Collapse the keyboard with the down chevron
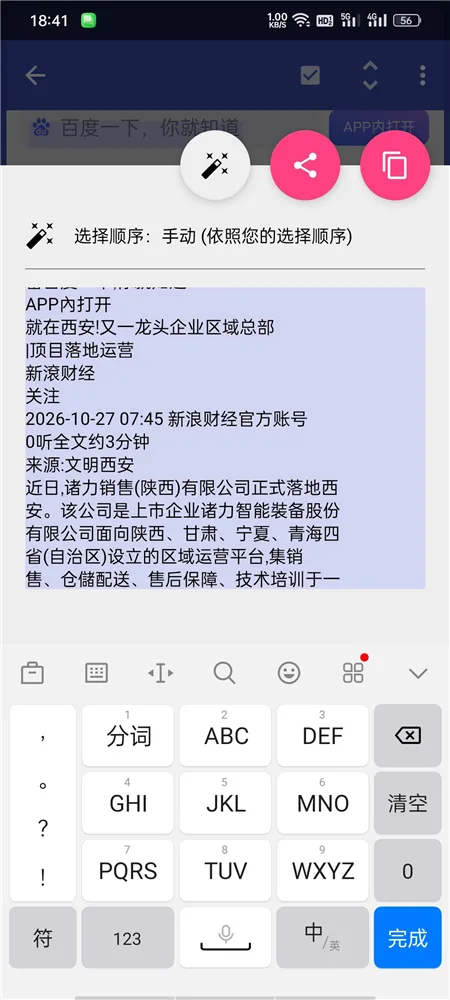 (x=418, y=673)
